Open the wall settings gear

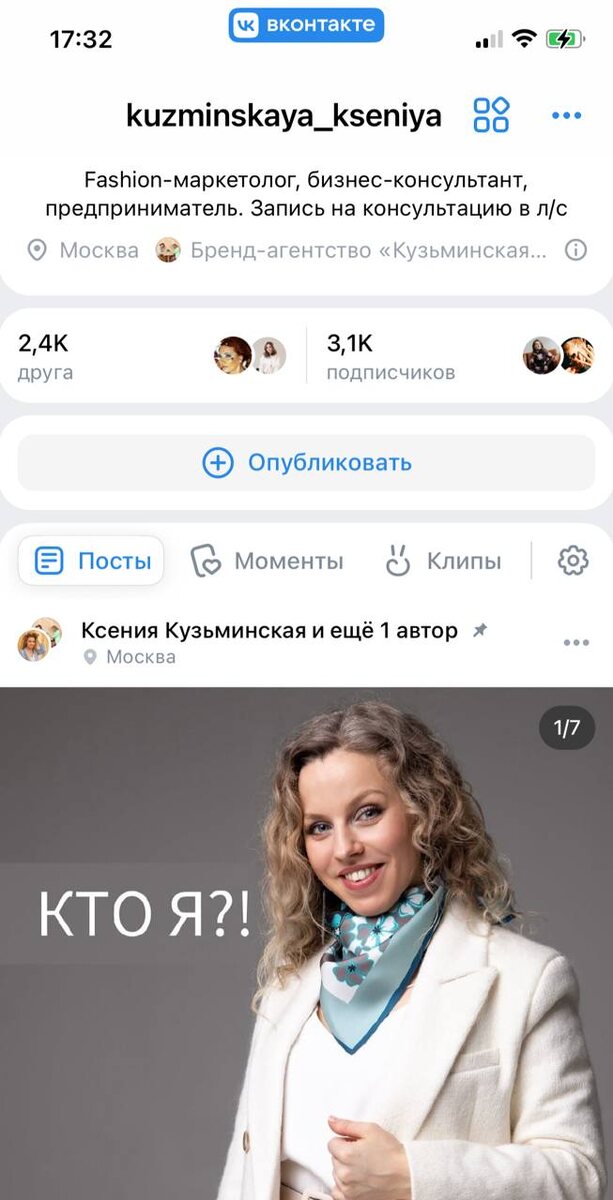[573, 561]
